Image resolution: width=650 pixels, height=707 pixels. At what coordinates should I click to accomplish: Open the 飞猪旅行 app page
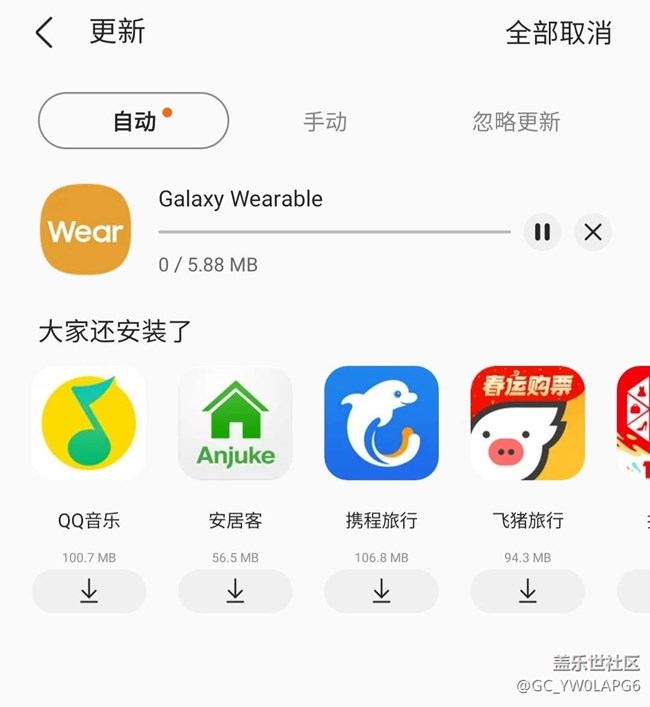coord(527,423)
